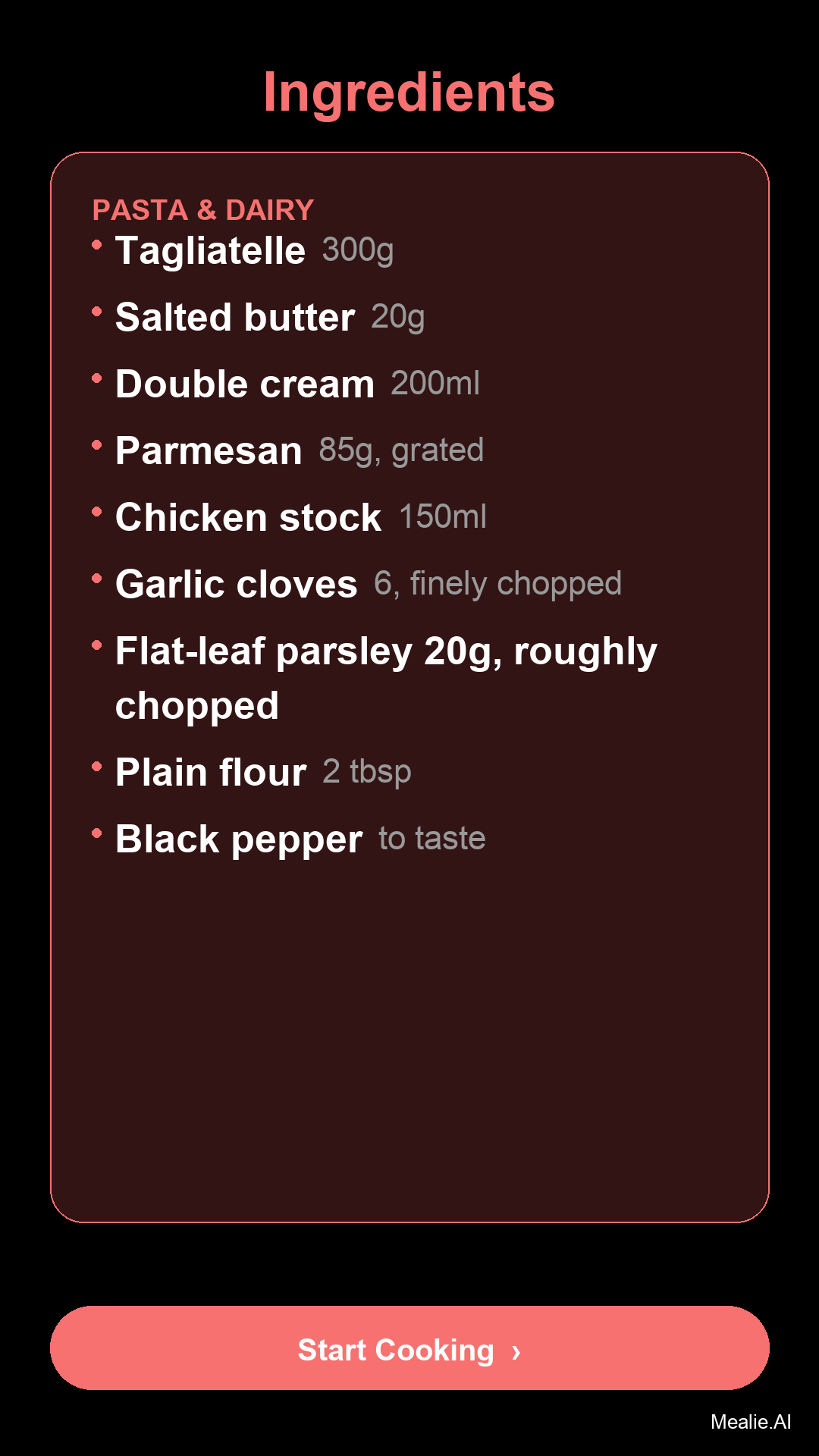Click the bullet next to Chicken stock
Screen dimensions: 819x1456
[98, 509]
